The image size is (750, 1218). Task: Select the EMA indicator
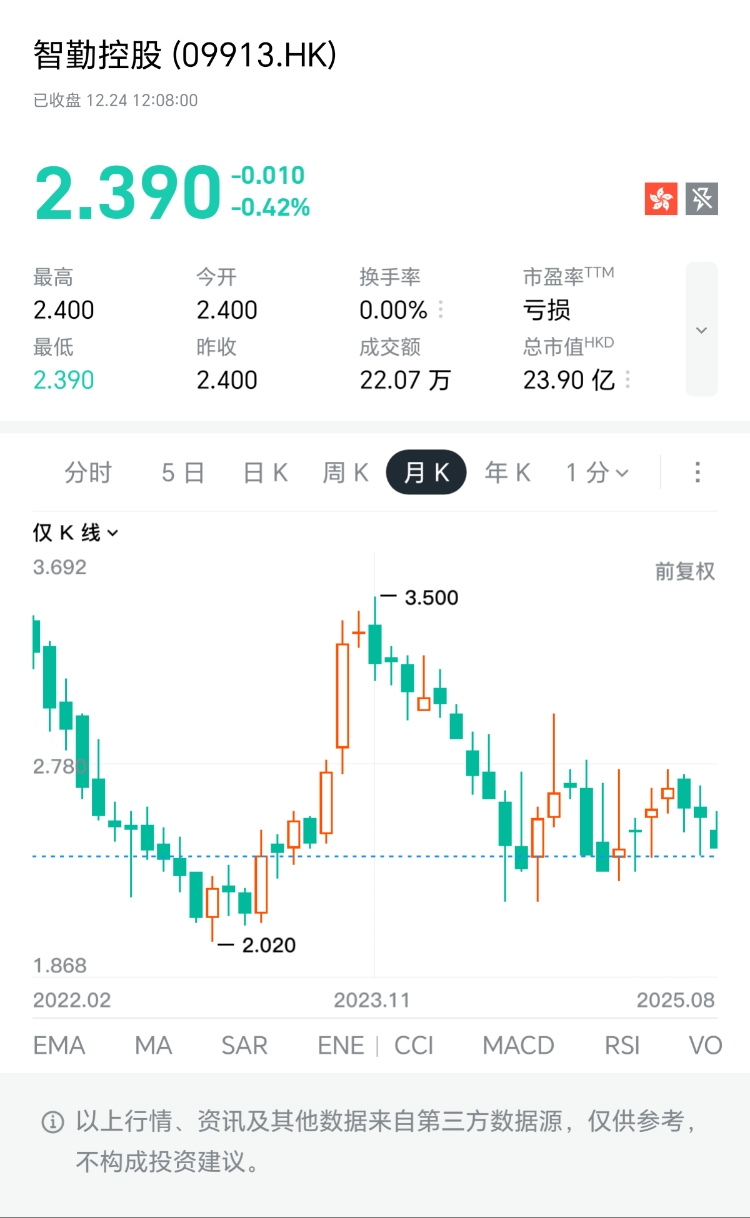pos(59,1045)
